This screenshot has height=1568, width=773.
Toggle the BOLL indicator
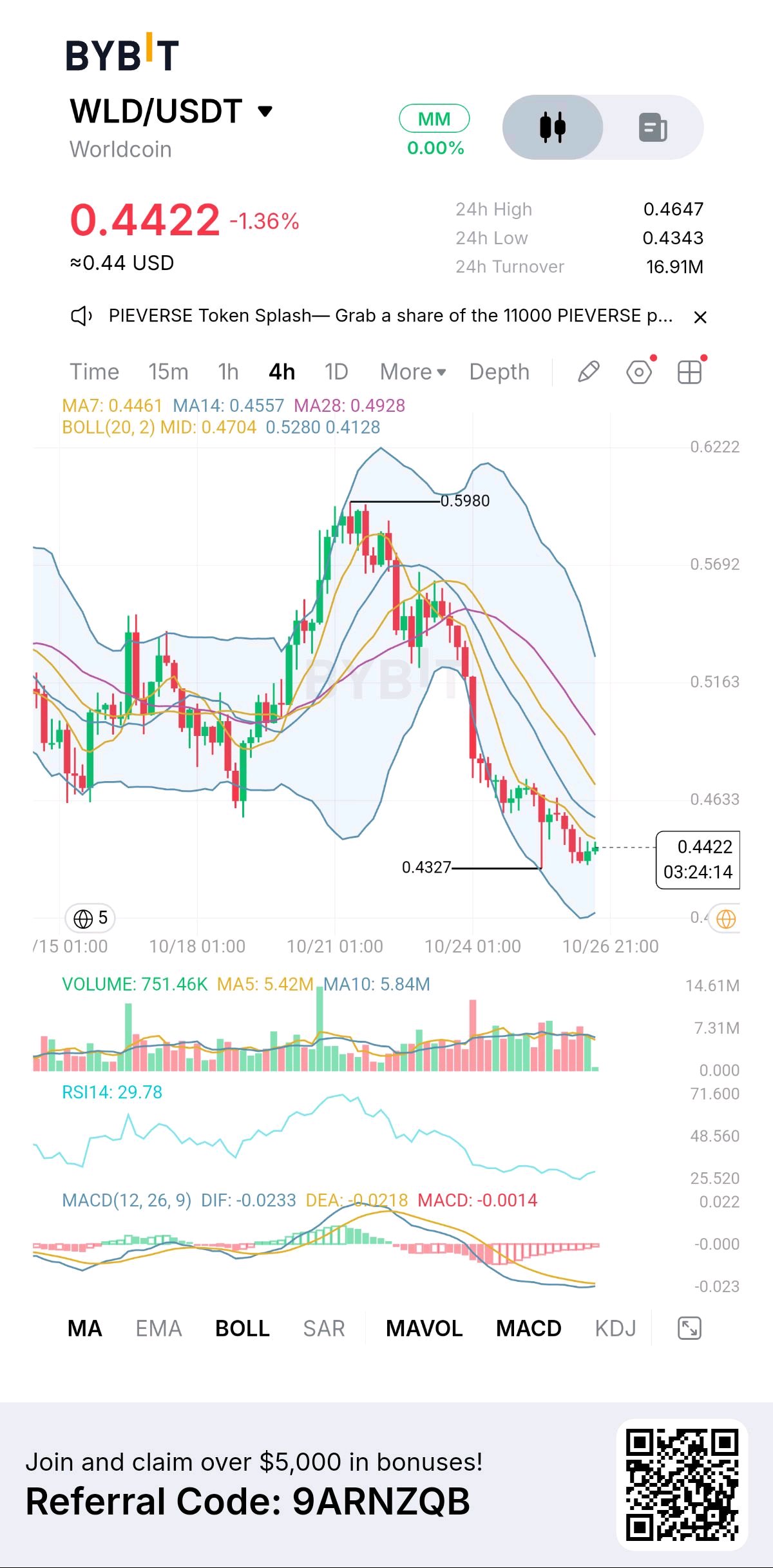[x=242, y=1328]
